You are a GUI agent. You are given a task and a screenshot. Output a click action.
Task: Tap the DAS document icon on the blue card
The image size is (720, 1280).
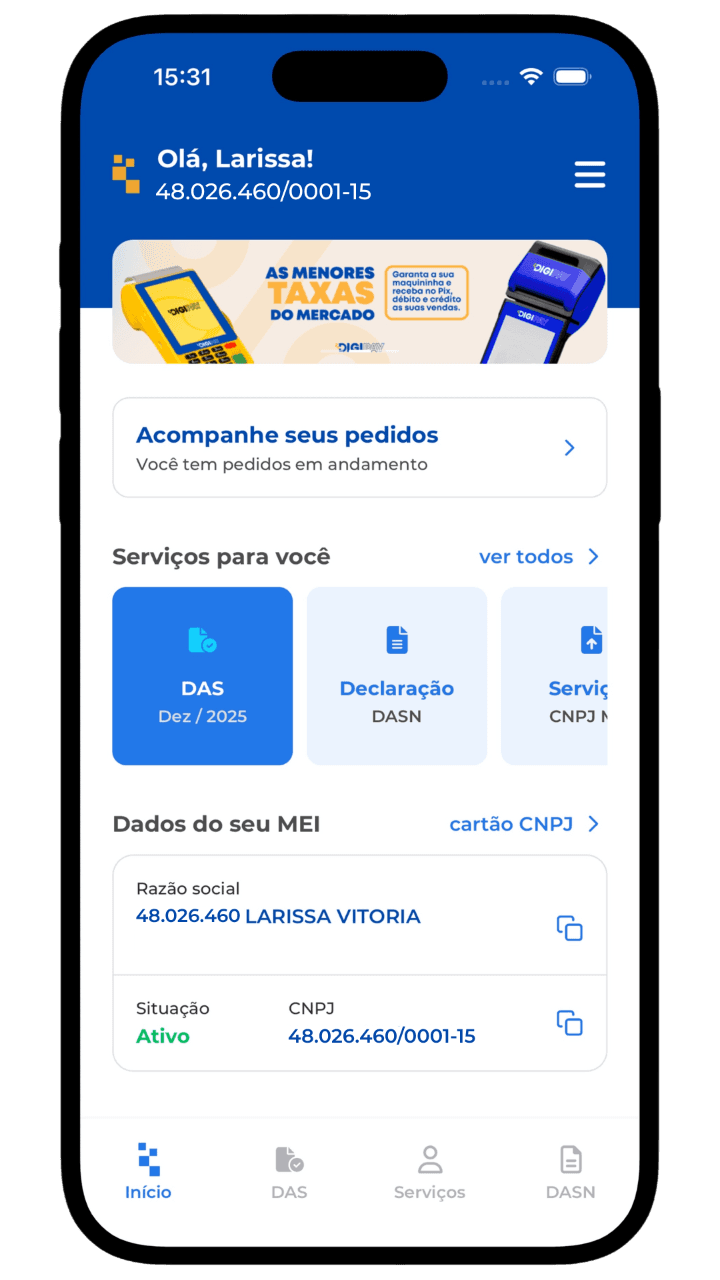(x=202, y=638)
